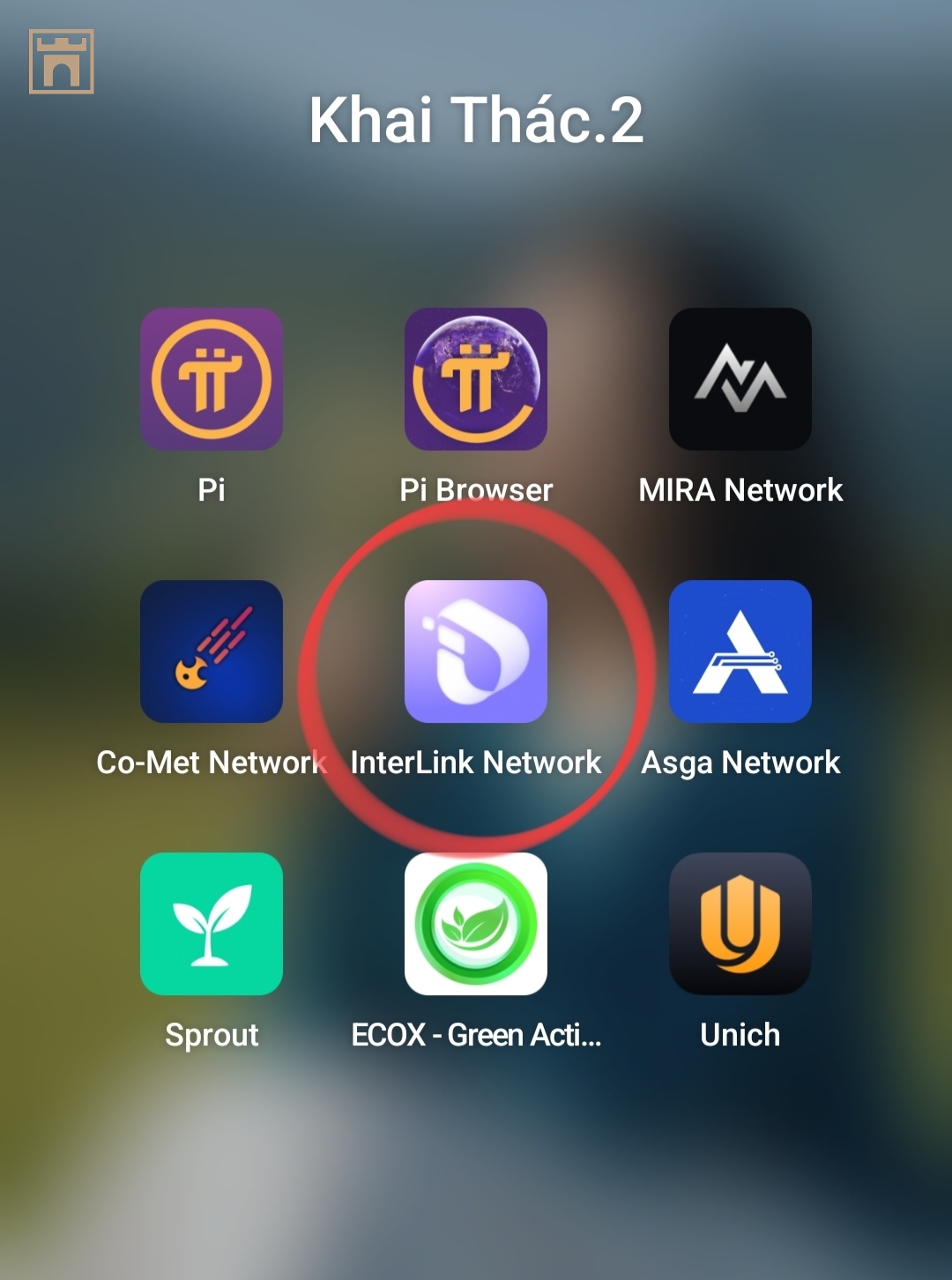Image resolution: width=952 pixels, height=1280 pixels.
Task: Launch ECOX - Green Acti... app
Action: [476, 924]
